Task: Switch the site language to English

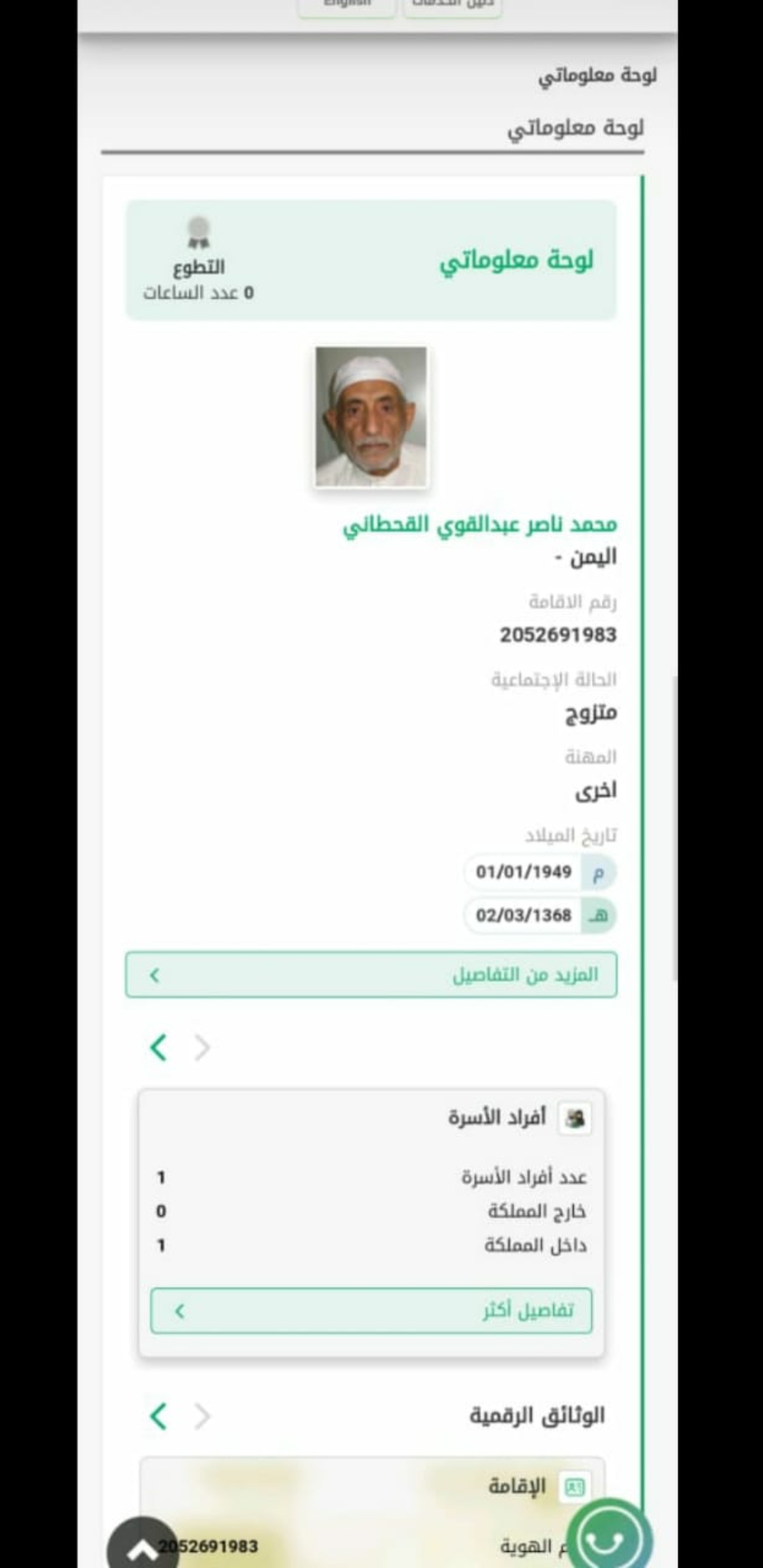Action: [x=347, y=6]
